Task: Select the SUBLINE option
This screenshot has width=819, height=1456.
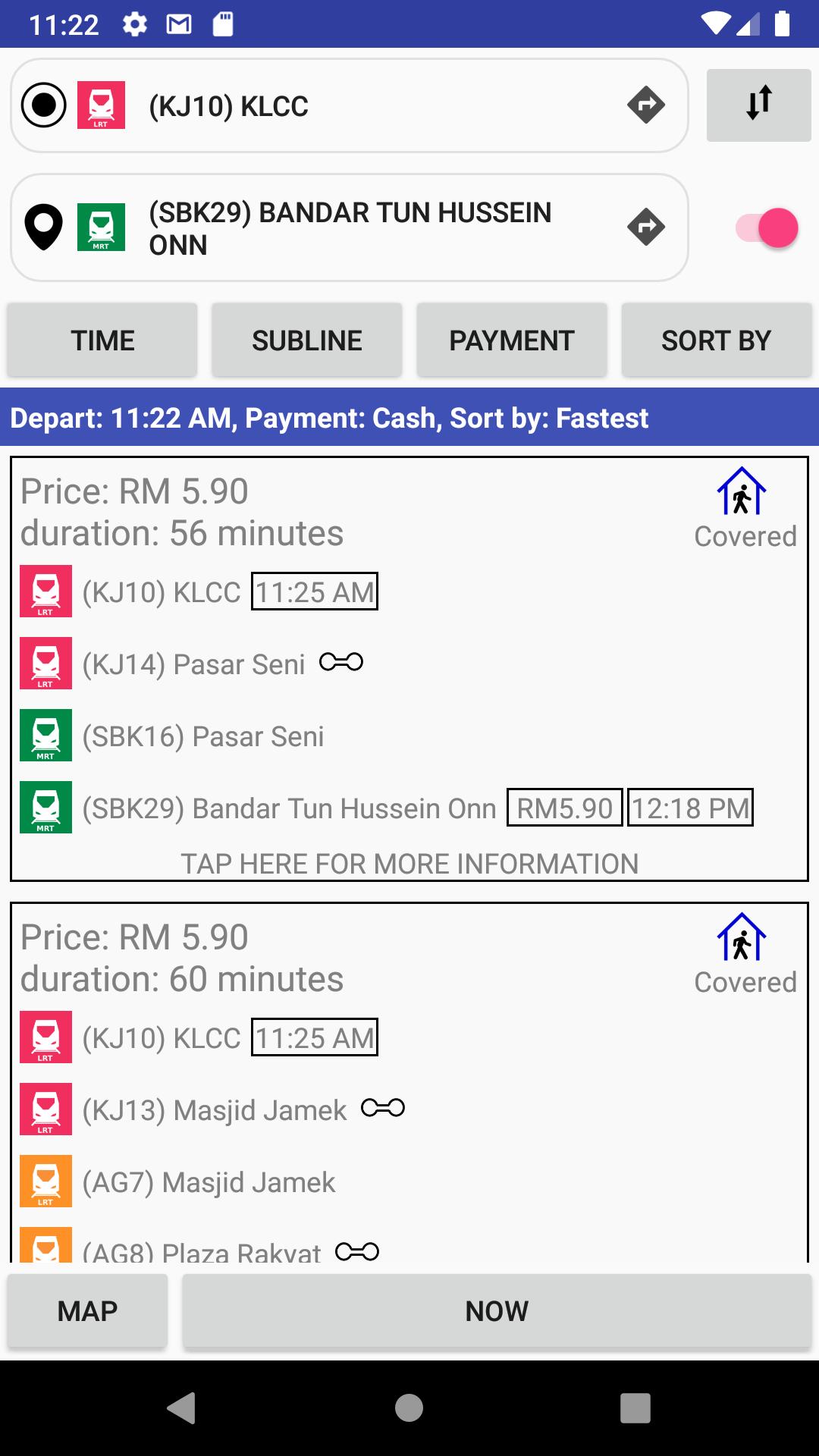Action: pos(306,339)
